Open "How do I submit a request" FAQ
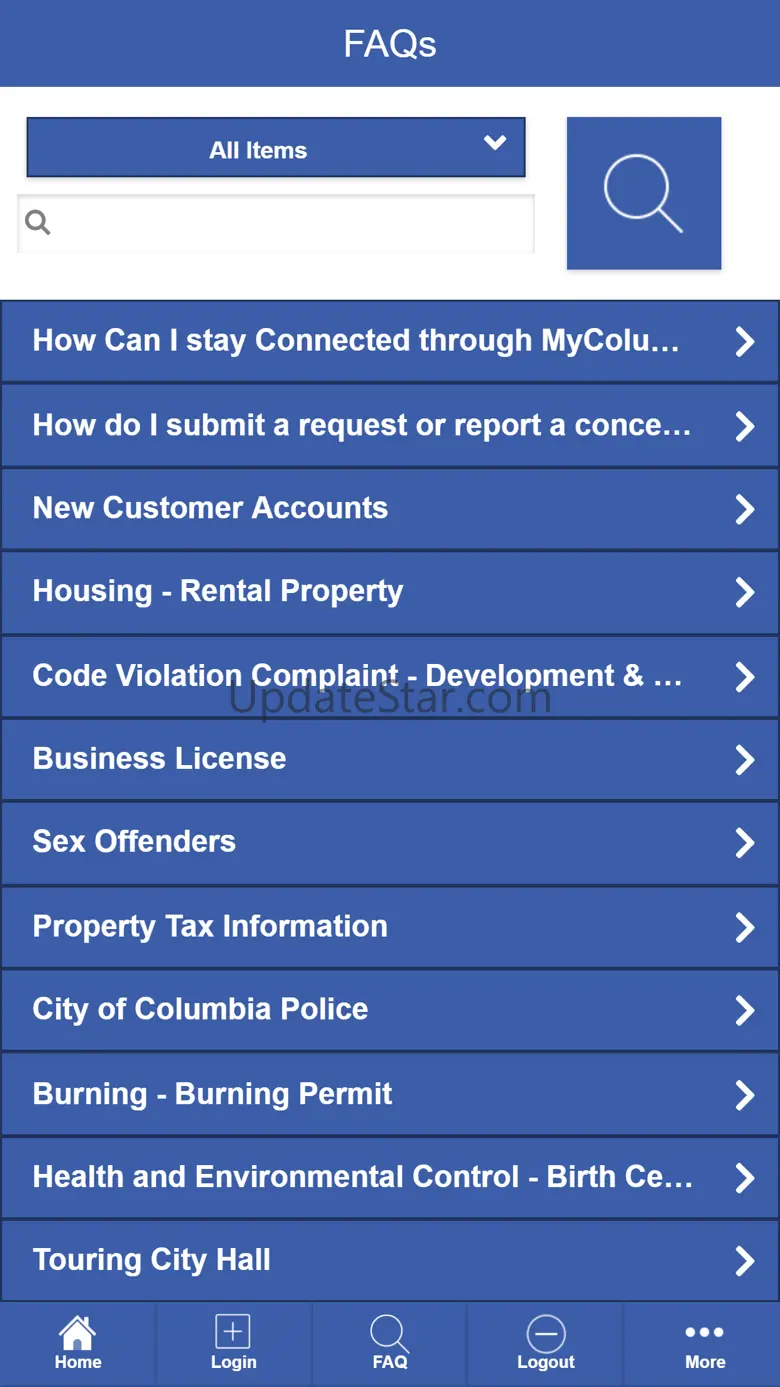 pyautogui.click(x=390, y=426)
